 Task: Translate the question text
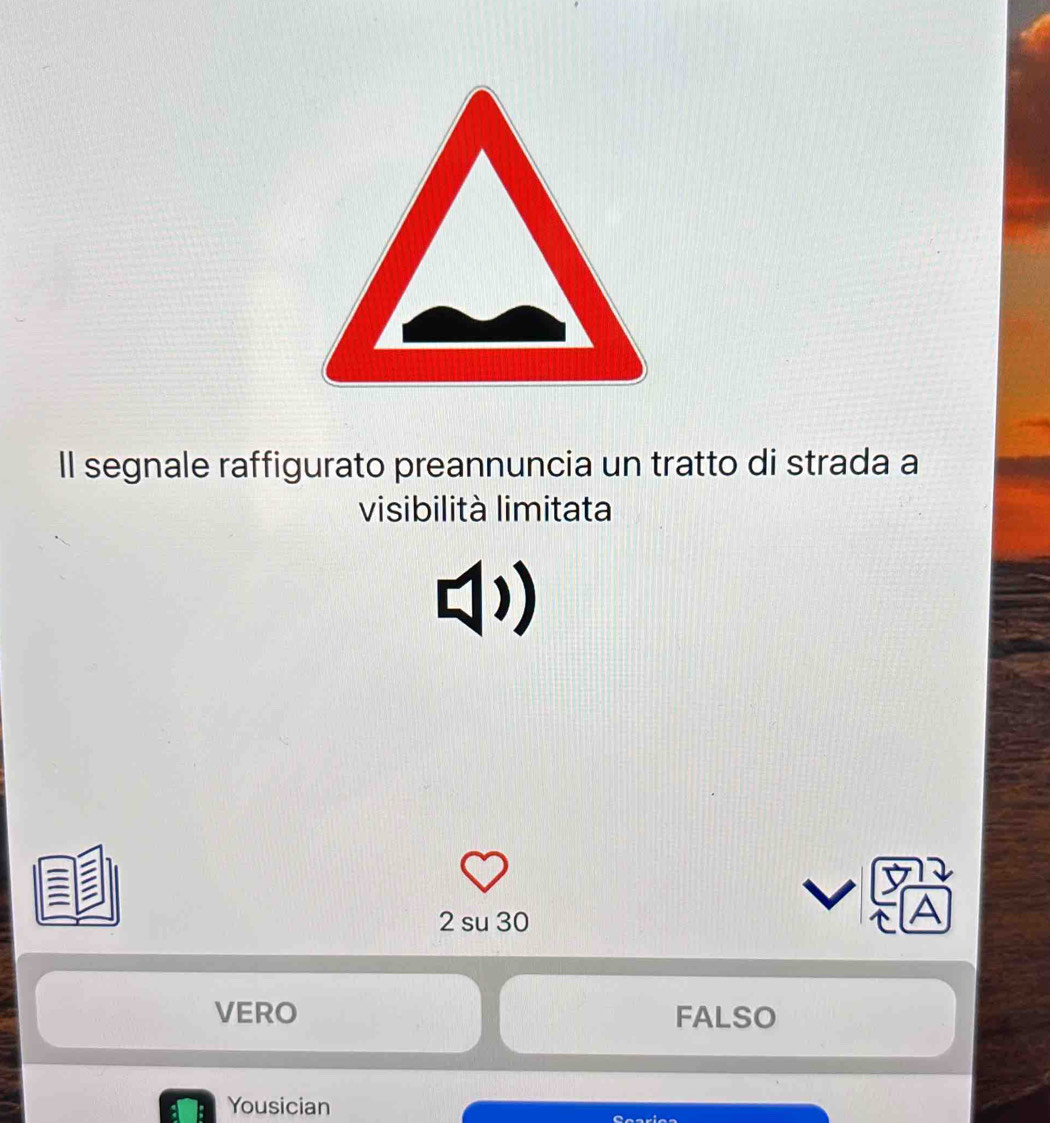tap(909, 892)
